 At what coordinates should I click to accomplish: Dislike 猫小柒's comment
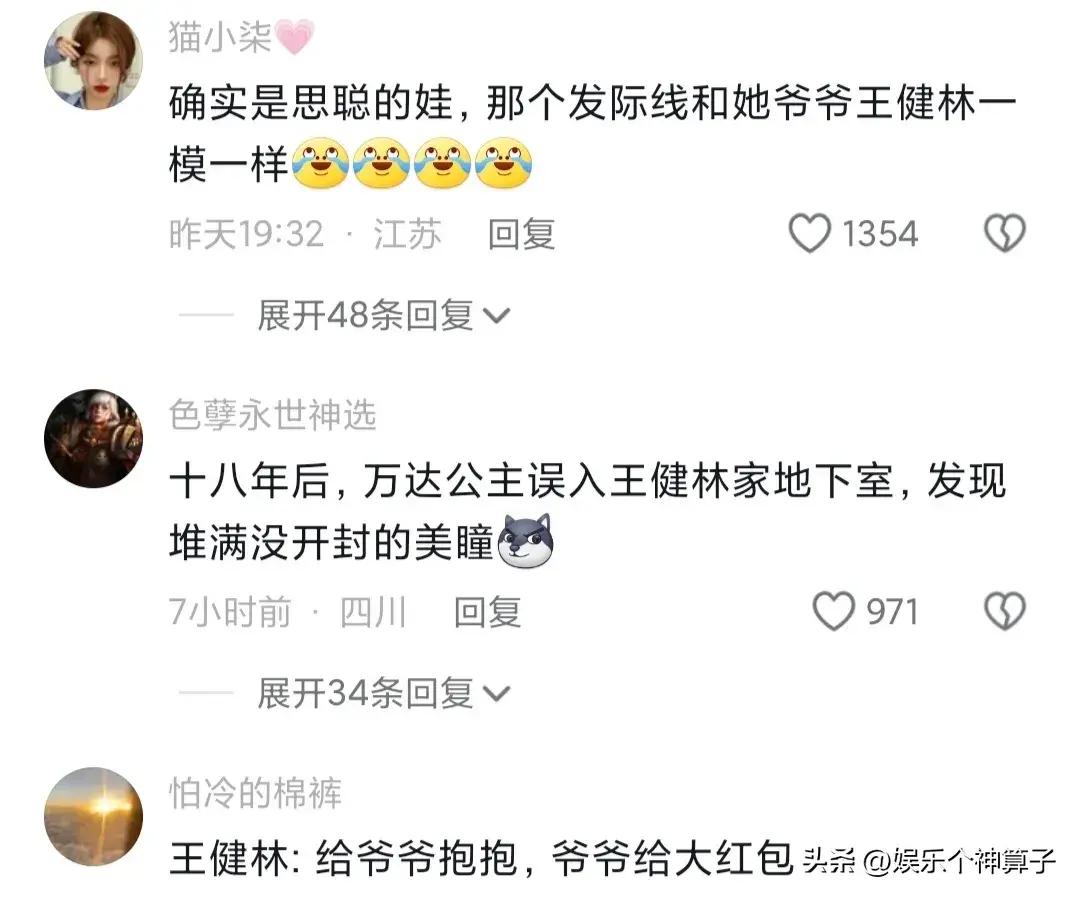tap(1004, 234)
